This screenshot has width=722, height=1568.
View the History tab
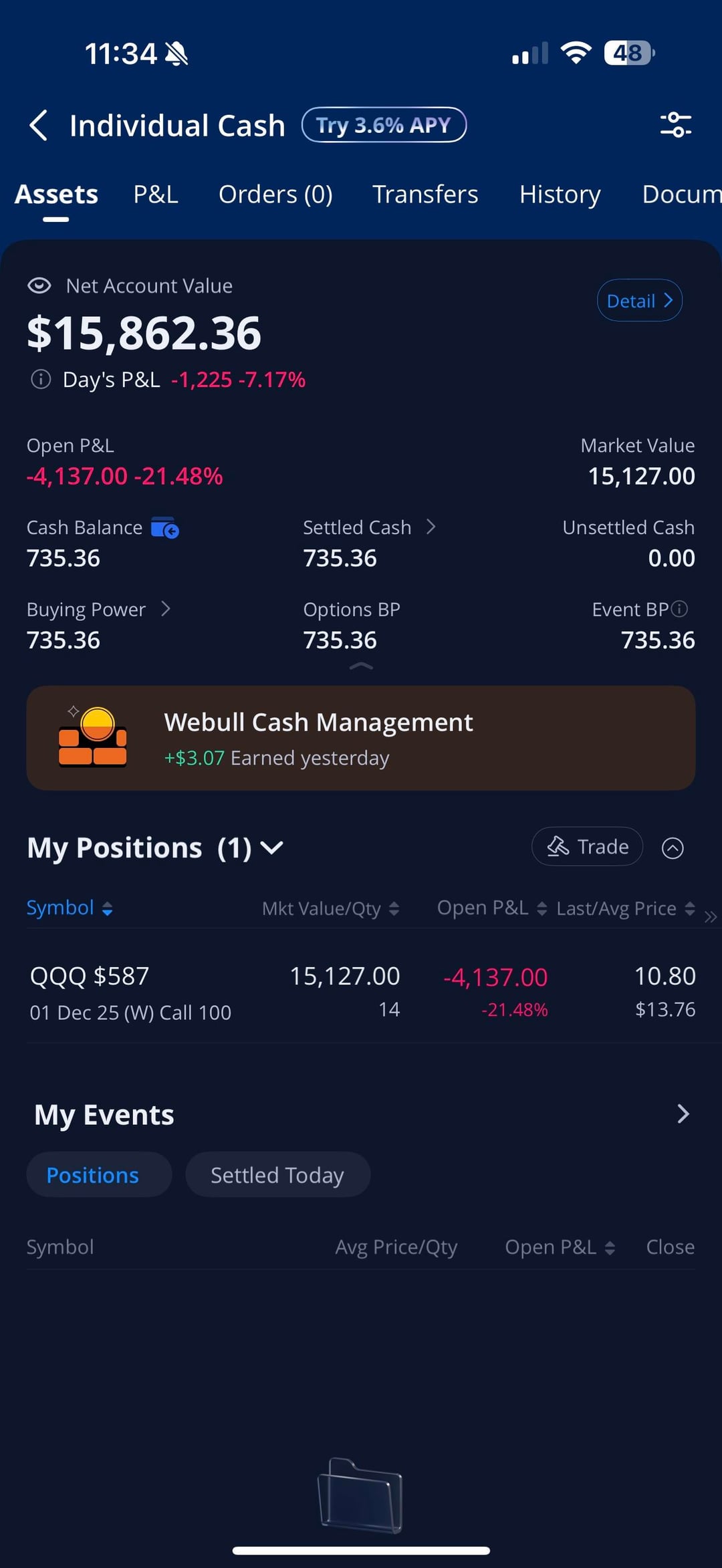click(x=560, y=194)
